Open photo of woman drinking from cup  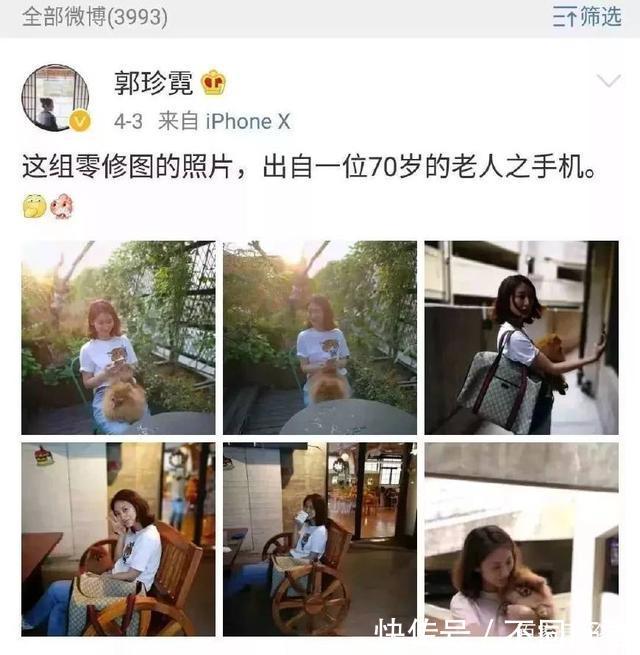coord(319,539)
